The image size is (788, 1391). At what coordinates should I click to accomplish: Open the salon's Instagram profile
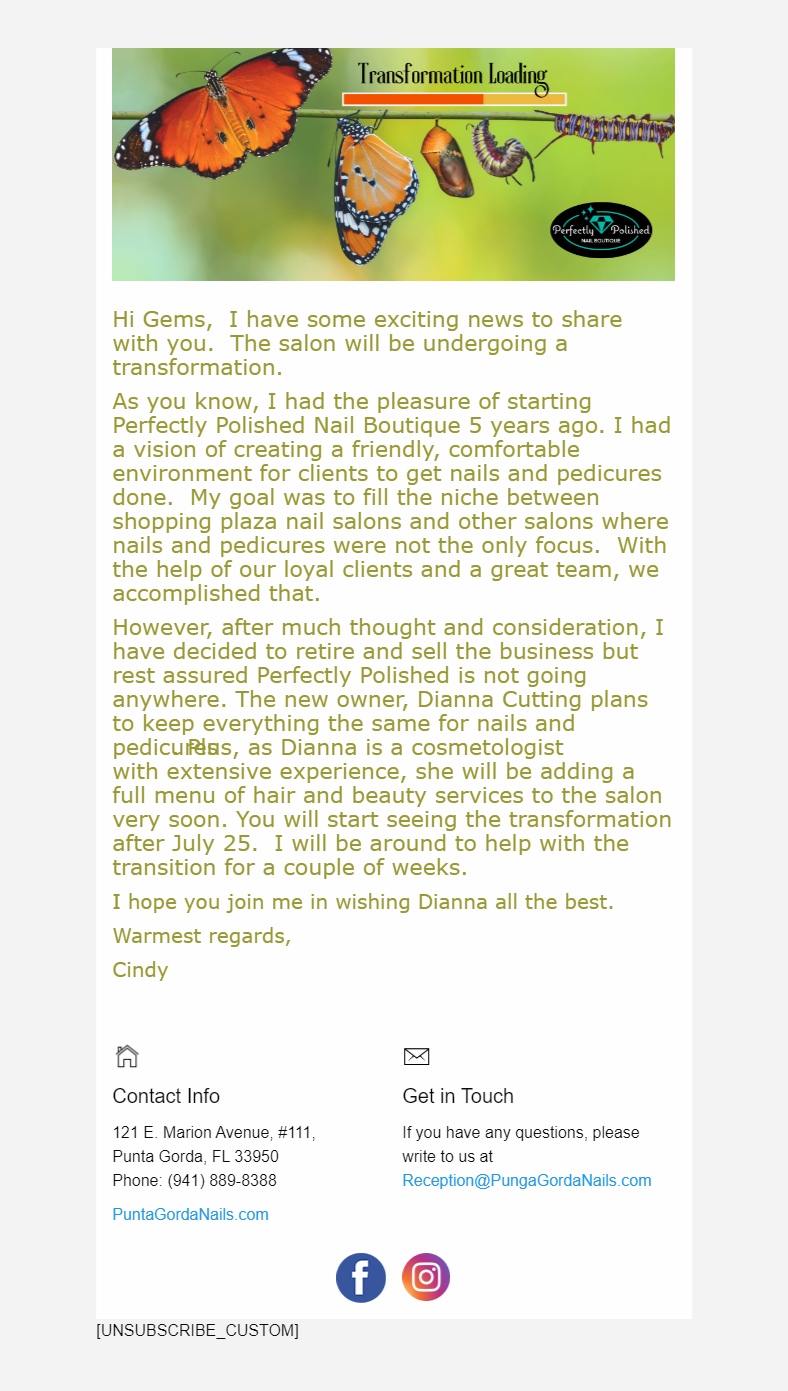(426, 1277)
